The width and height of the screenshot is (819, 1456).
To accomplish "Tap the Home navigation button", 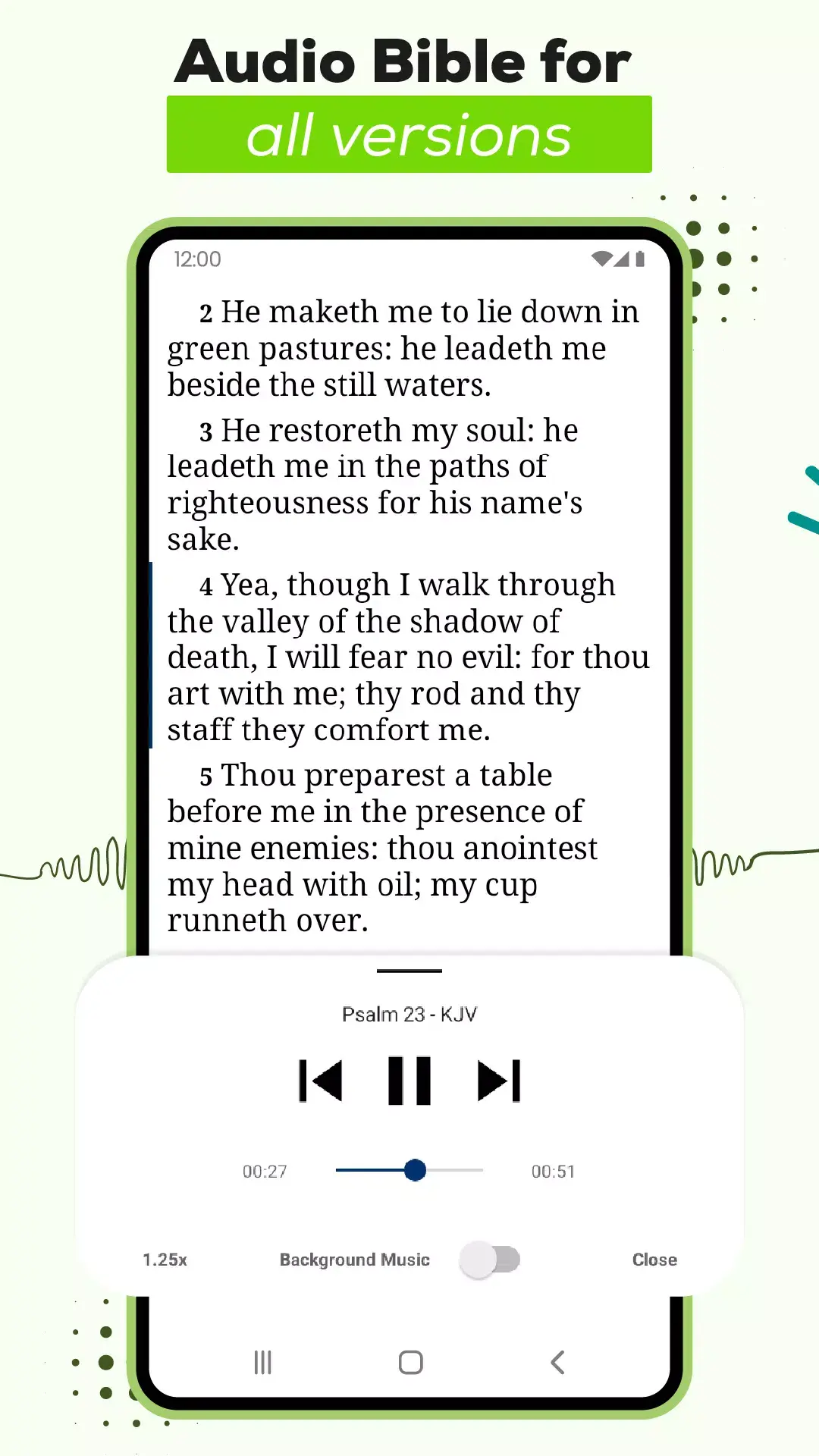I will [x=409, y=1362].
